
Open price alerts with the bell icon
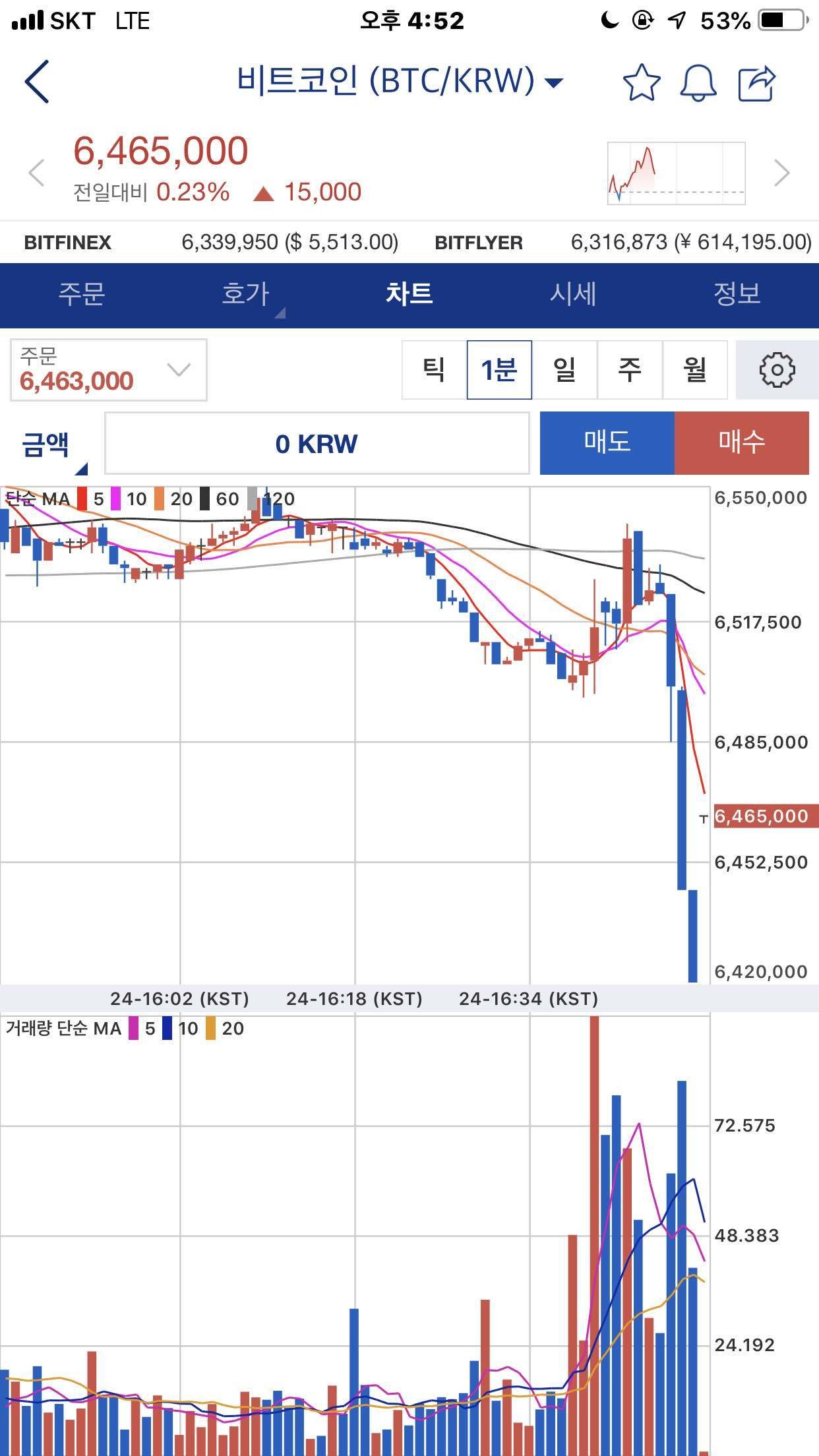(698, 83)
